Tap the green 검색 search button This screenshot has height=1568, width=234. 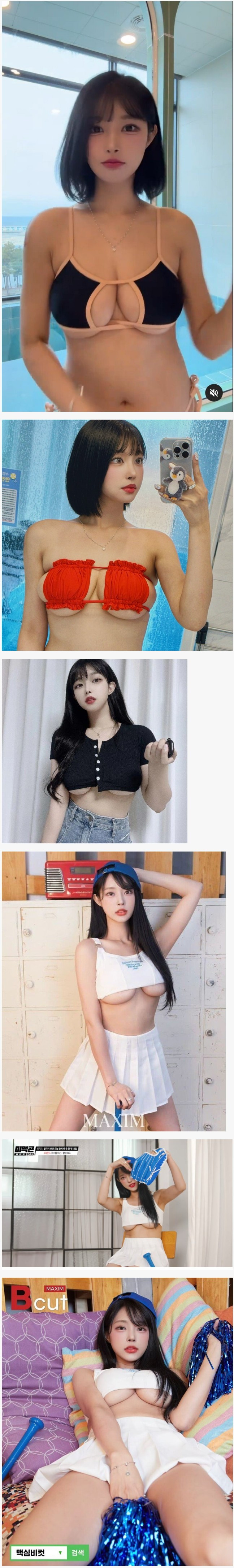(78, 1552)
